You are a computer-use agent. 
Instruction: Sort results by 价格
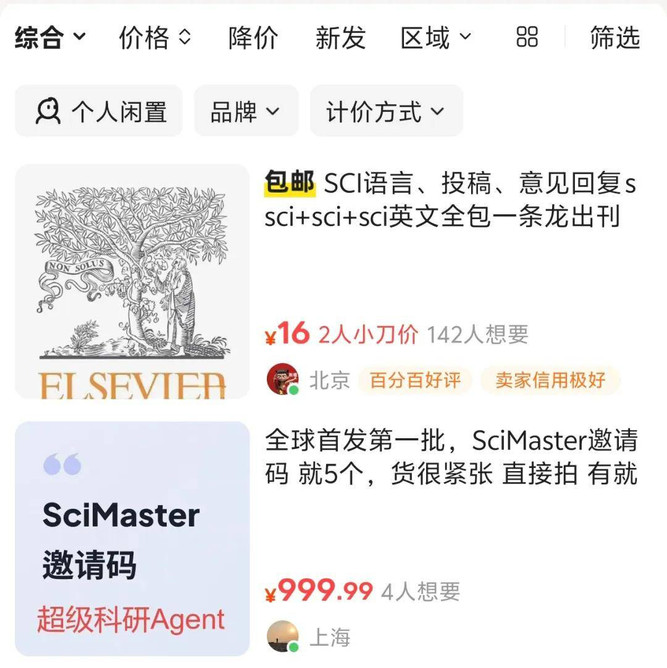(x=154, y=39)
